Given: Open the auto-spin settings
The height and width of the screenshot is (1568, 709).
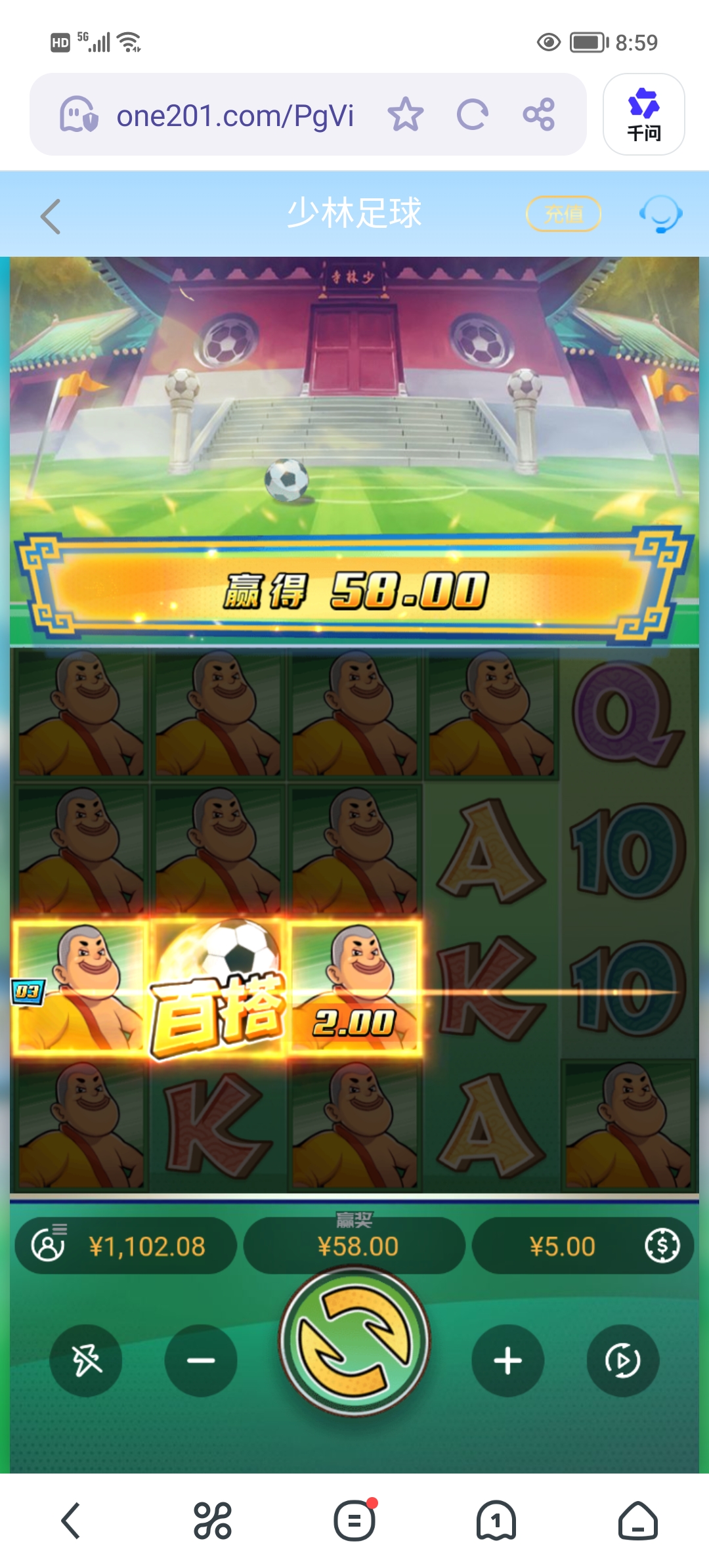Looking at the screenshot, I should [x=622, y=1360].
